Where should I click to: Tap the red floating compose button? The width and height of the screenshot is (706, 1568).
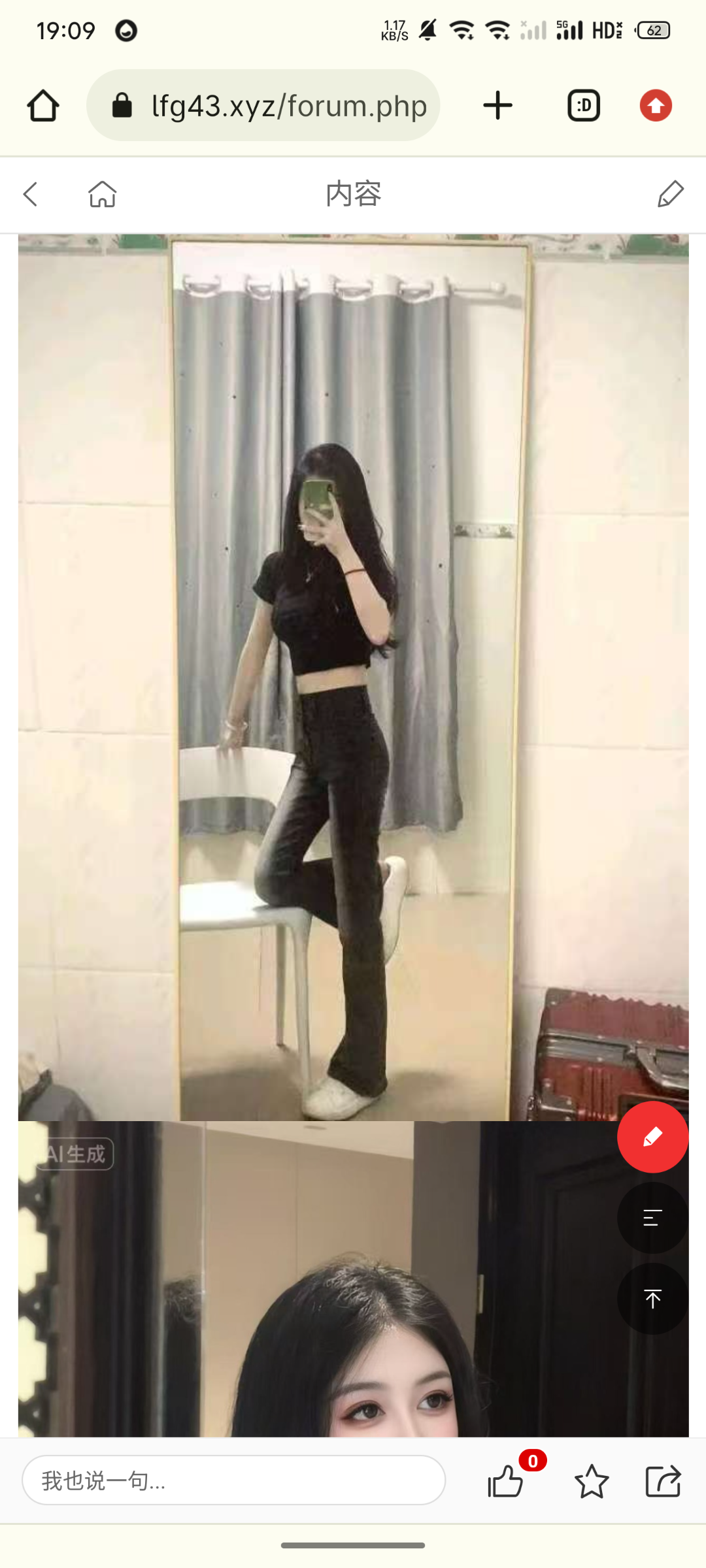click(652, 1137)
